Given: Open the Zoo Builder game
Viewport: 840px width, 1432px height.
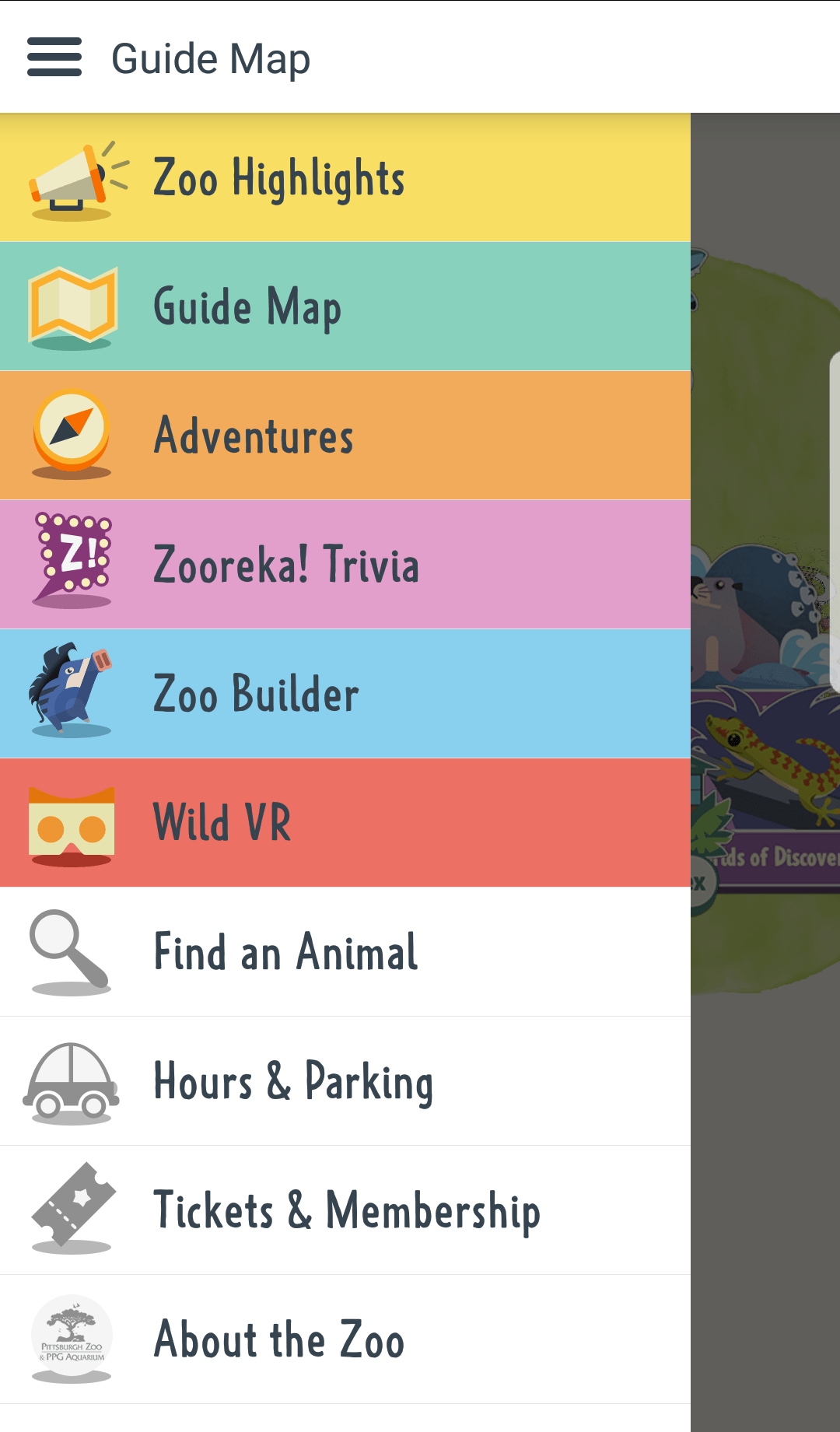Looking at the screenshot, I should click(345, 694).
